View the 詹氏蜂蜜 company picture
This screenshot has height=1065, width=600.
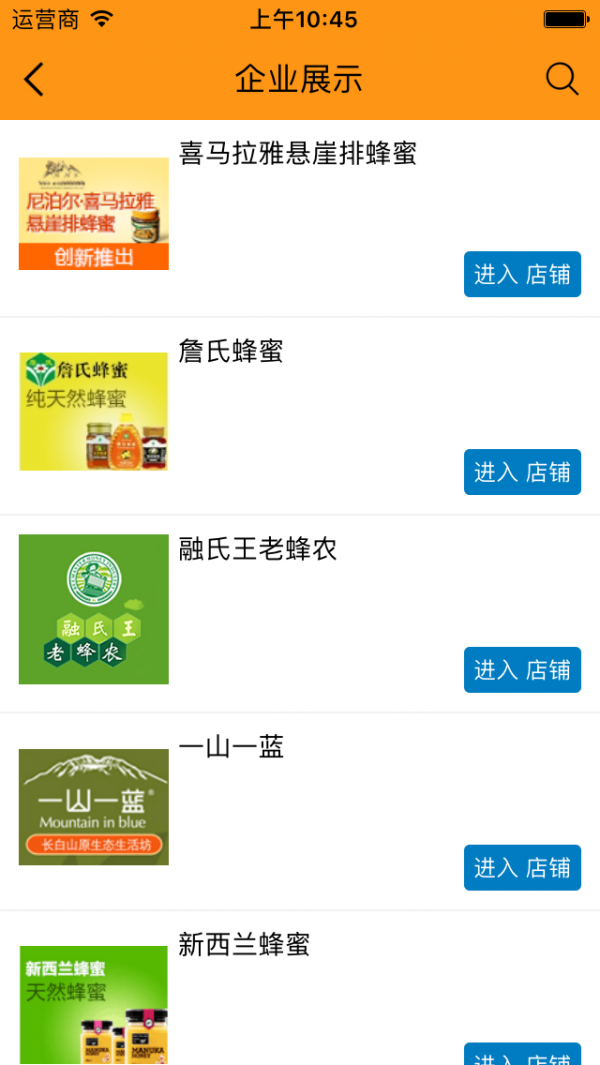tap(94, 411)
